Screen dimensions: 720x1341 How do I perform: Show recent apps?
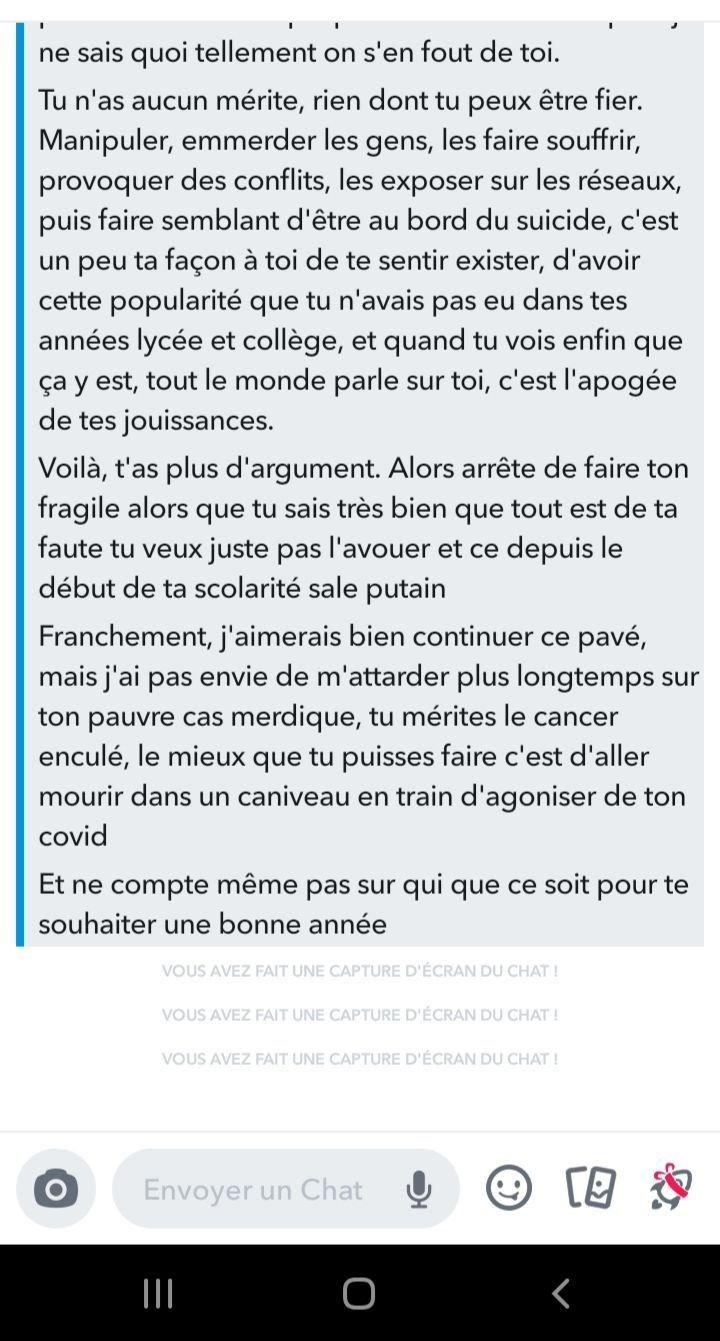tap(158, 1293)
